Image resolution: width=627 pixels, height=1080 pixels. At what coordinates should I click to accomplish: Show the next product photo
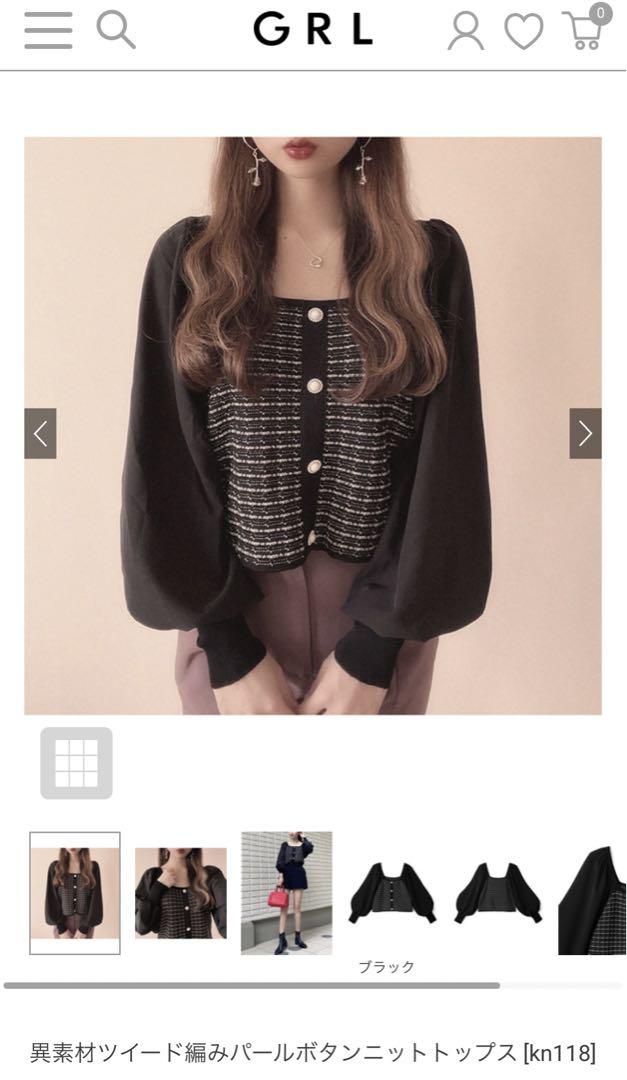point(586,433)
